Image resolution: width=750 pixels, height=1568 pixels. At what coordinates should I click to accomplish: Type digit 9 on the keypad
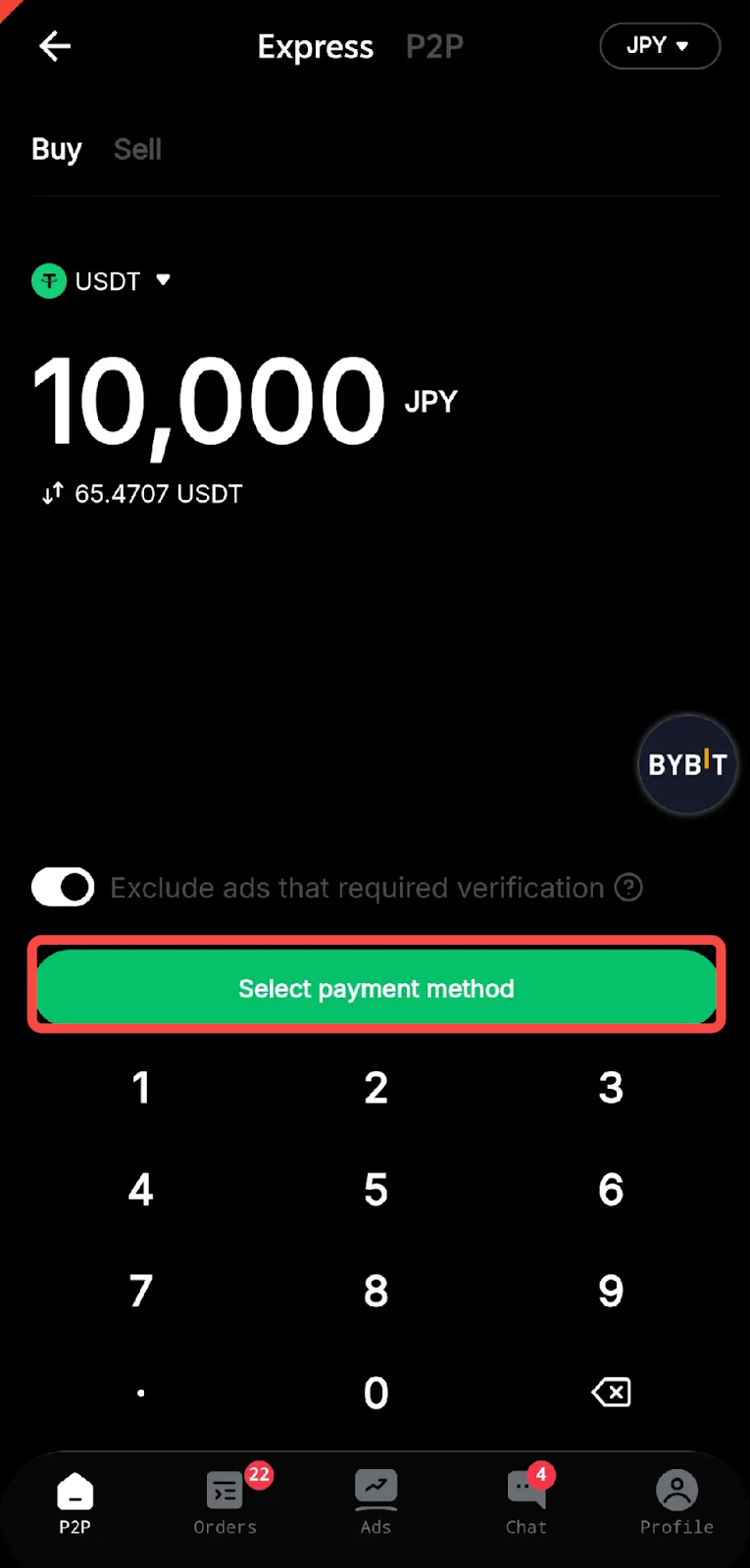[x=611, y=1291]
